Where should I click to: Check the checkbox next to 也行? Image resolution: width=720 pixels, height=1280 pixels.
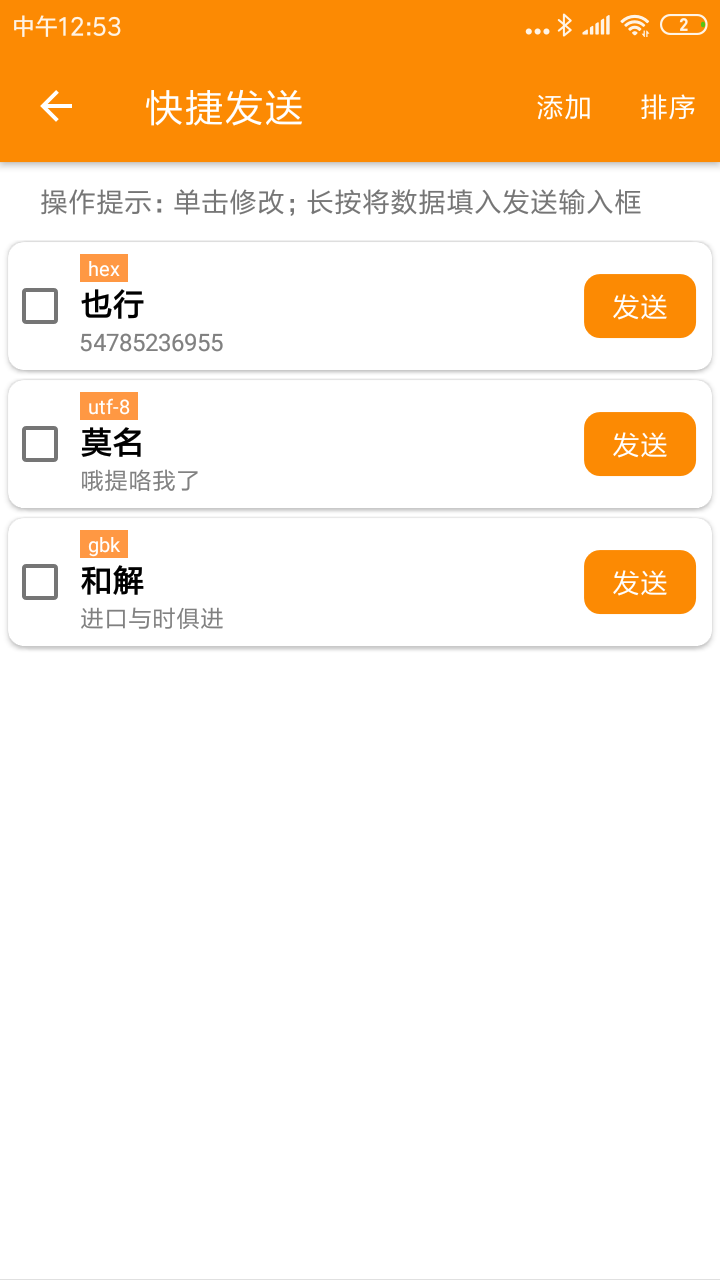[x=40, y=307]
